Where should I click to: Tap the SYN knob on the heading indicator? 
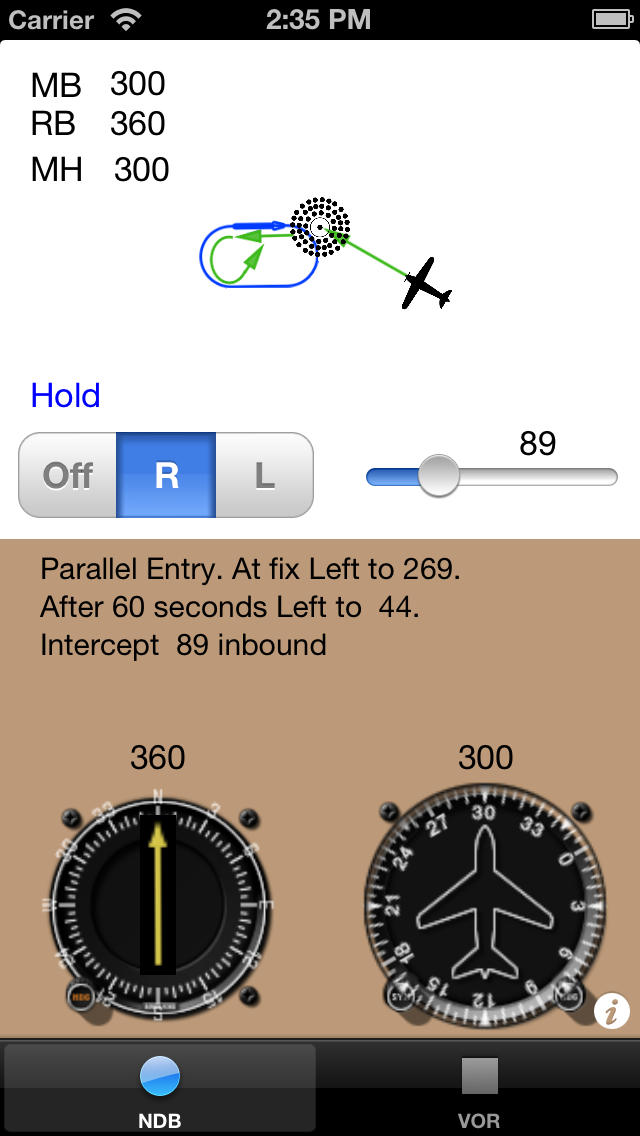399,995
